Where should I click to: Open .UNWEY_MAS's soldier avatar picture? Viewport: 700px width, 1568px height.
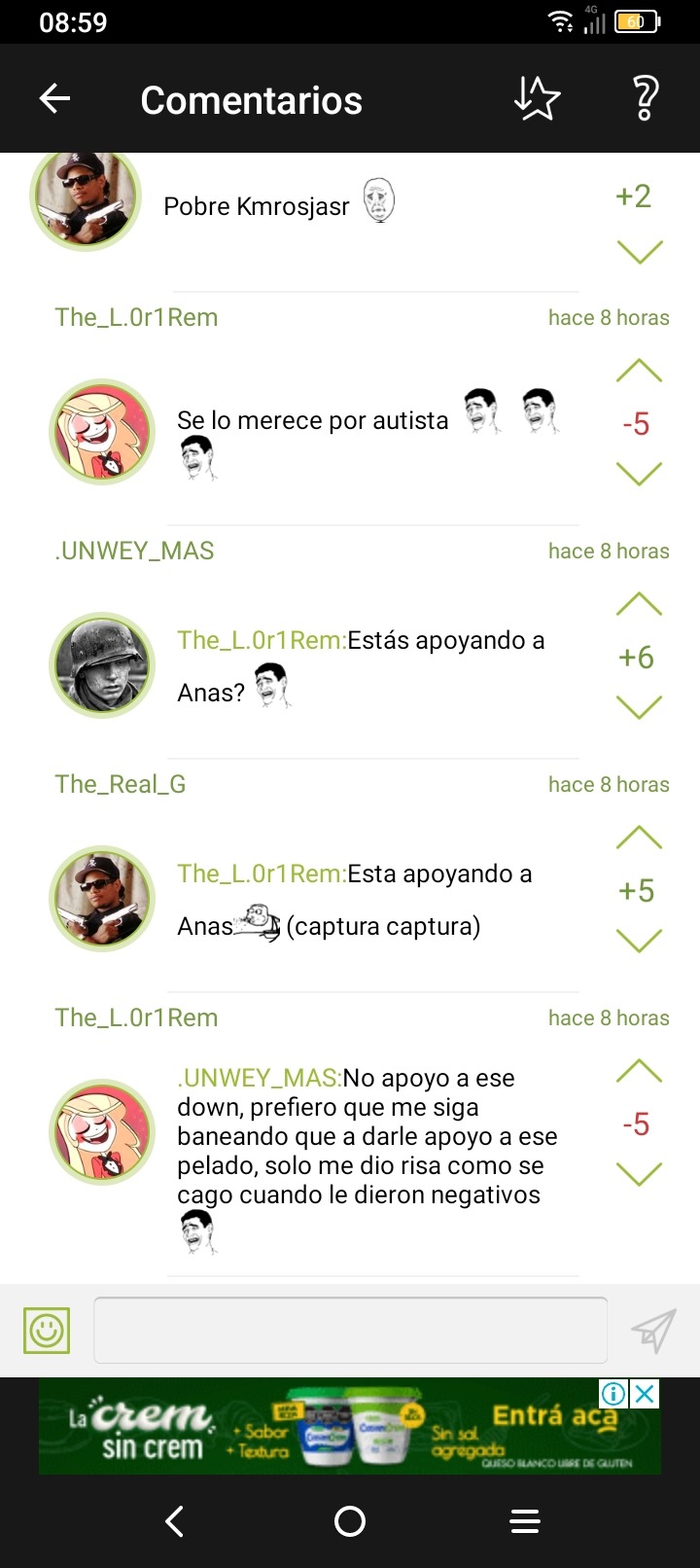pos(101,664)
